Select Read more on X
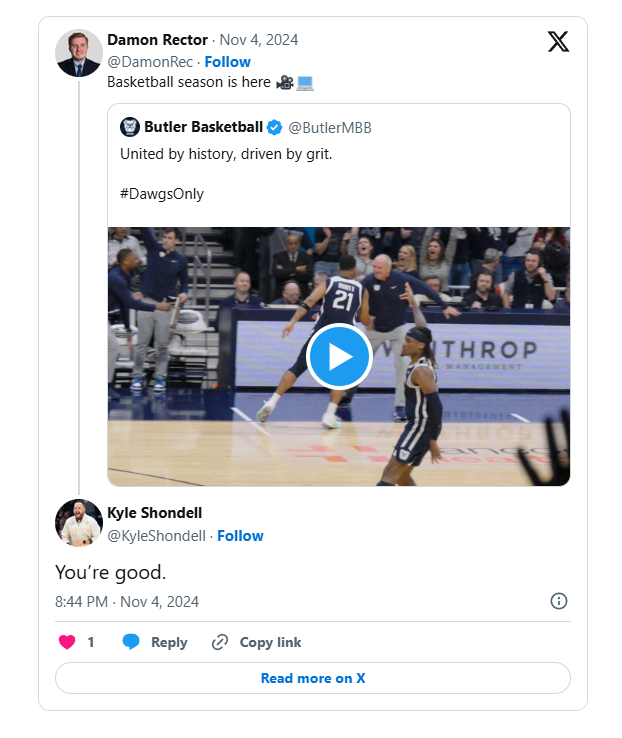Image resolution: width=622 pixels, height=738 pixels. 313,678
